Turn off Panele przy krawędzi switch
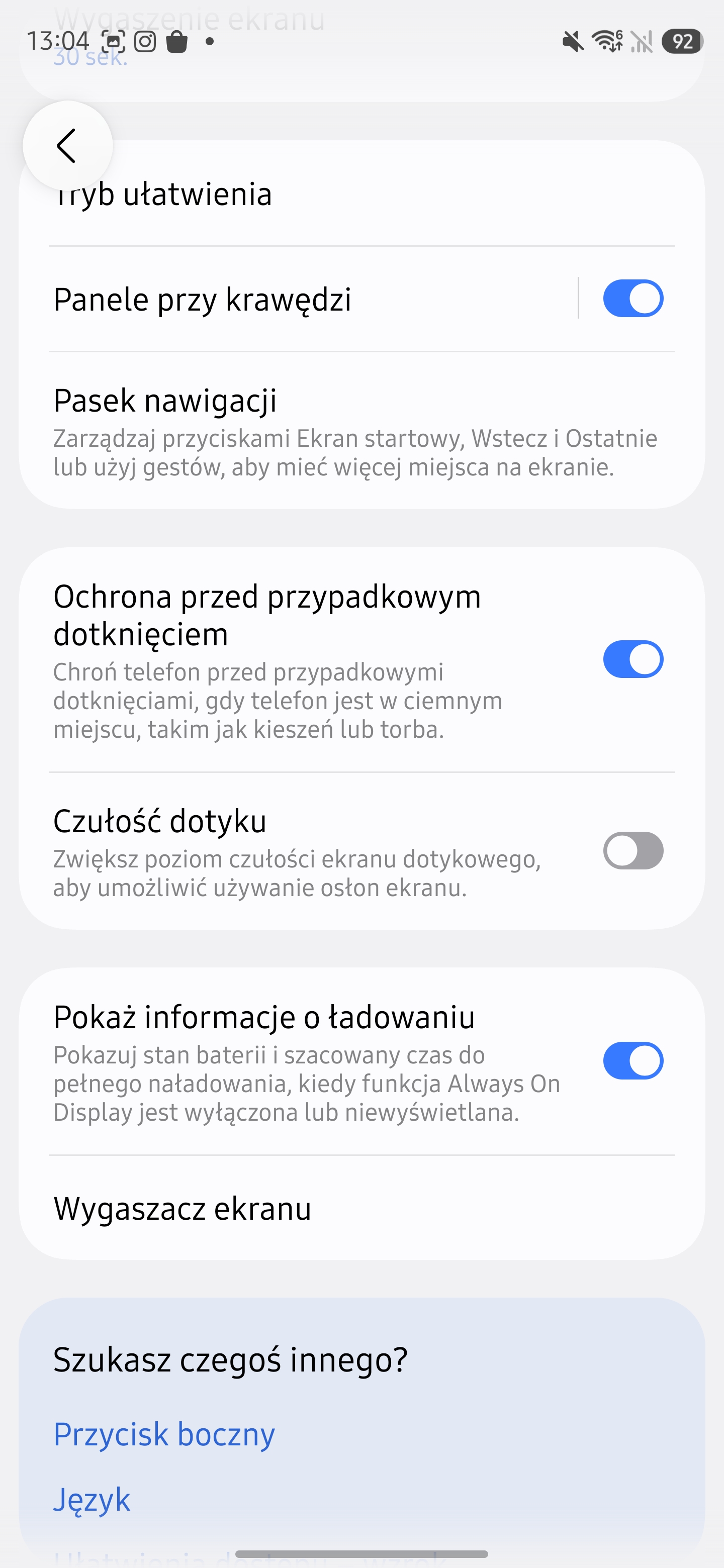724x1568 pixels. click(632, 298)
